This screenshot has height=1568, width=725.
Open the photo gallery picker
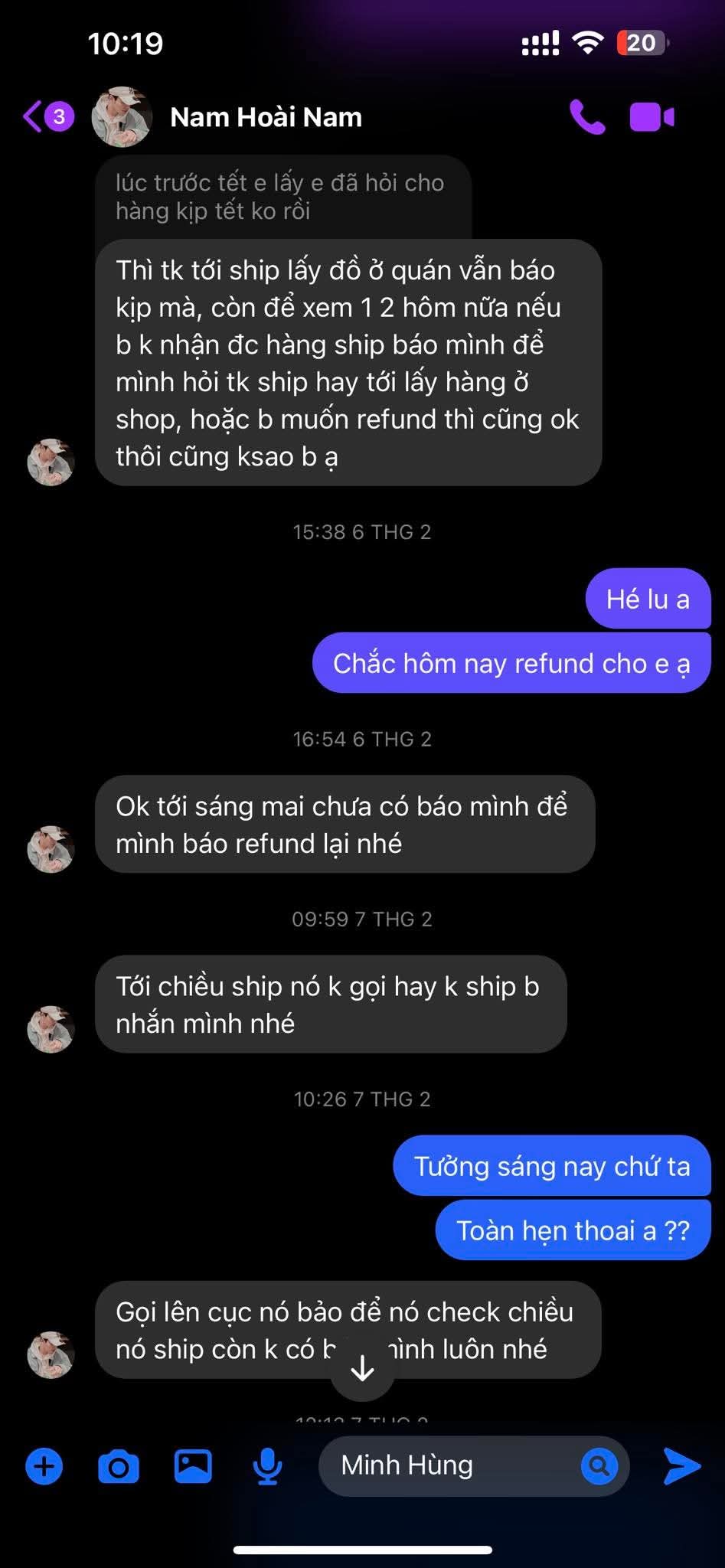(193, 1466)
